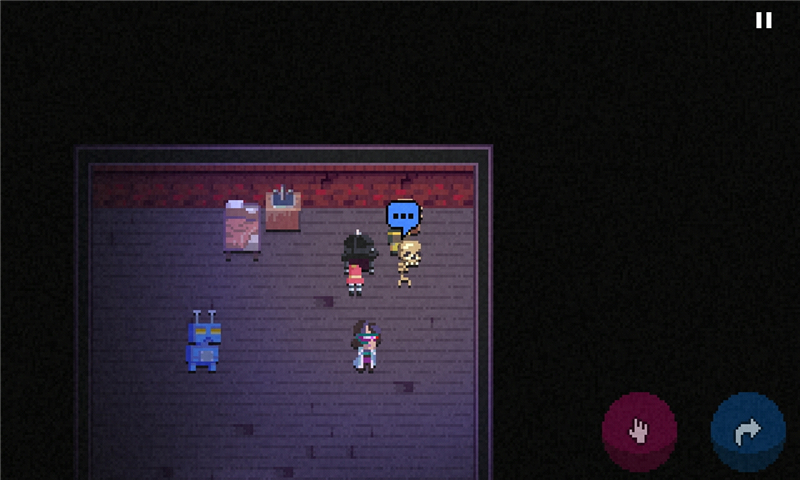This screenshot has height=480, width=800.
Task: Tap the blue arrow action button
Action: tap(748, 432)
